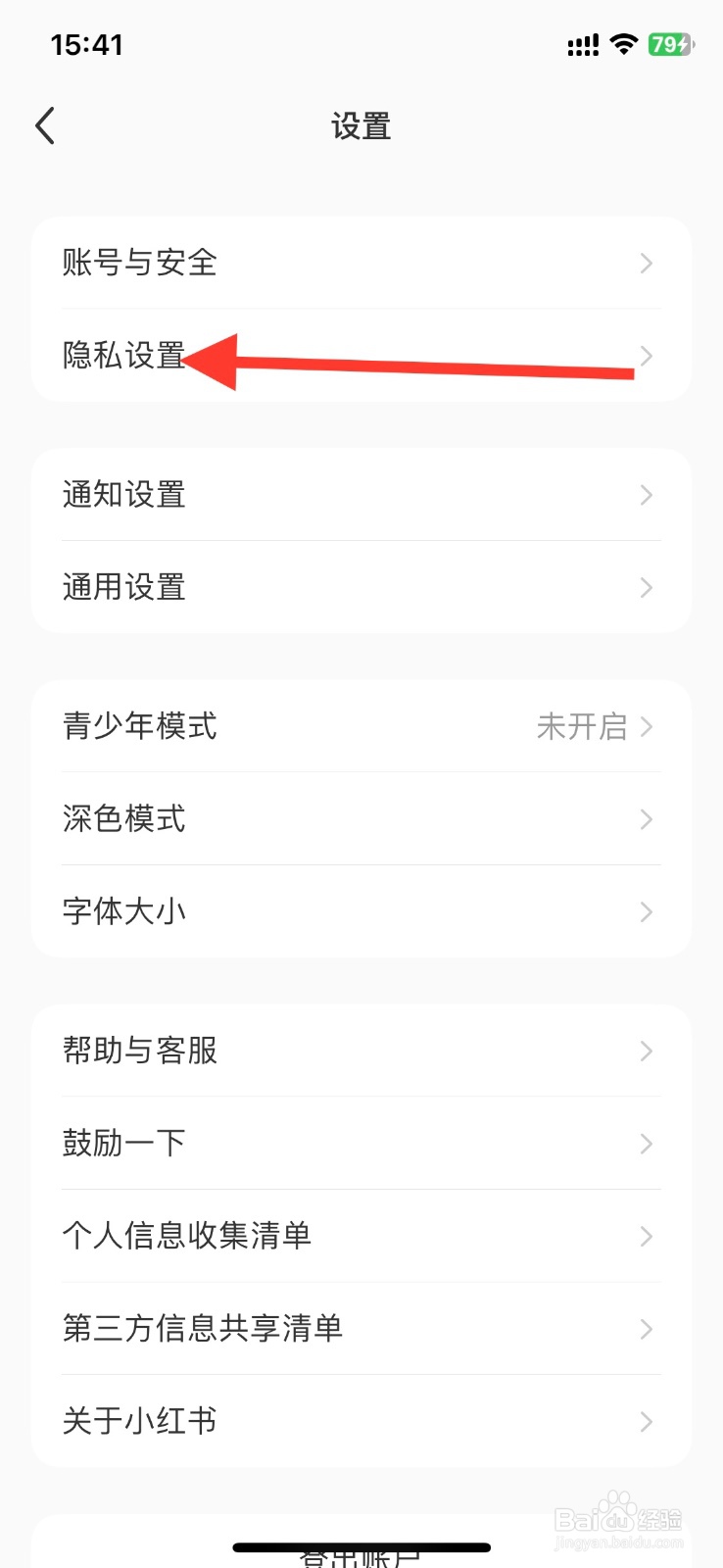The height and width of the screenshot is (1568, 723).
Task: Open 通用设置
Action: (x=361, y=587)
